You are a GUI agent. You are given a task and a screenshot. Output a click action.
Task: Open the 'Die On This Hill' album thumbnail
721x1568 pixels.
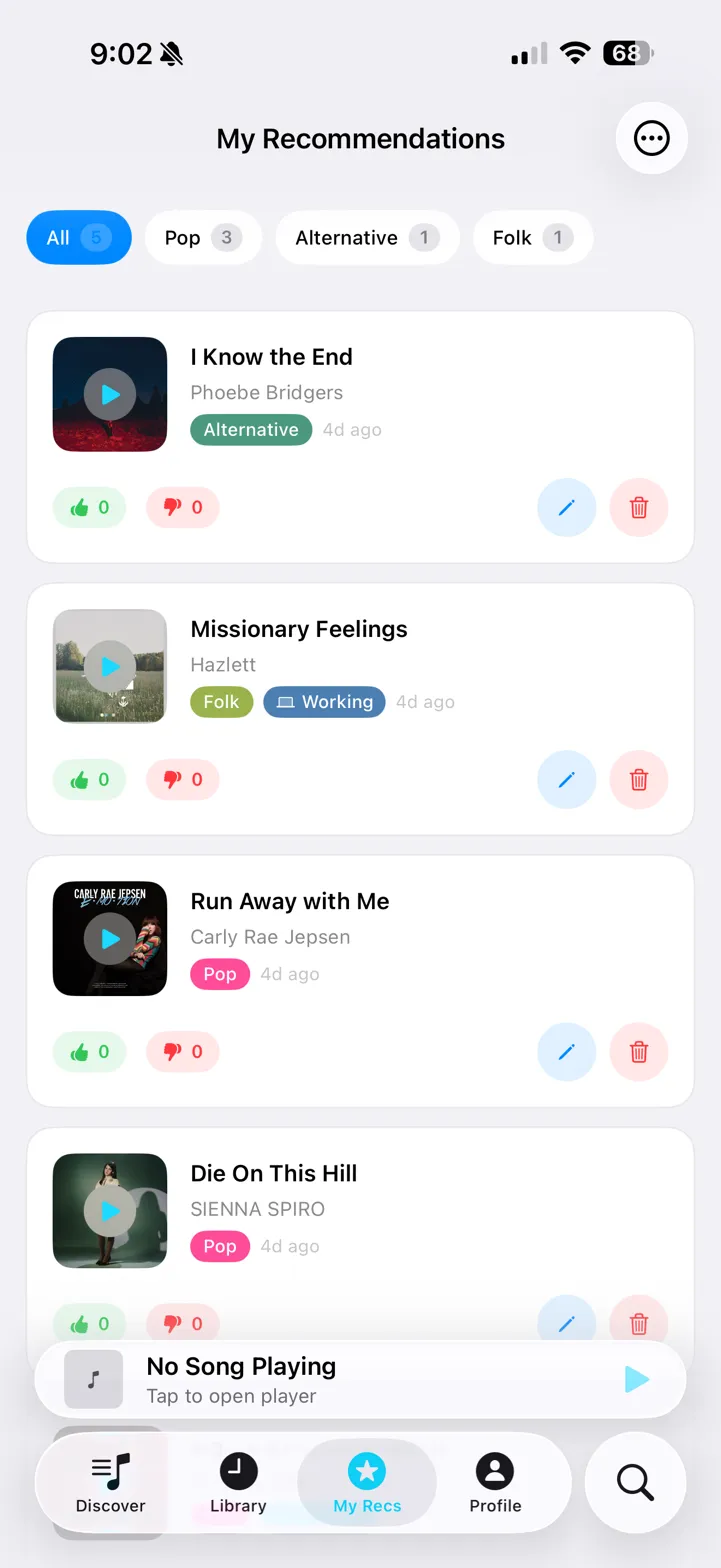tap(109, 1210)
